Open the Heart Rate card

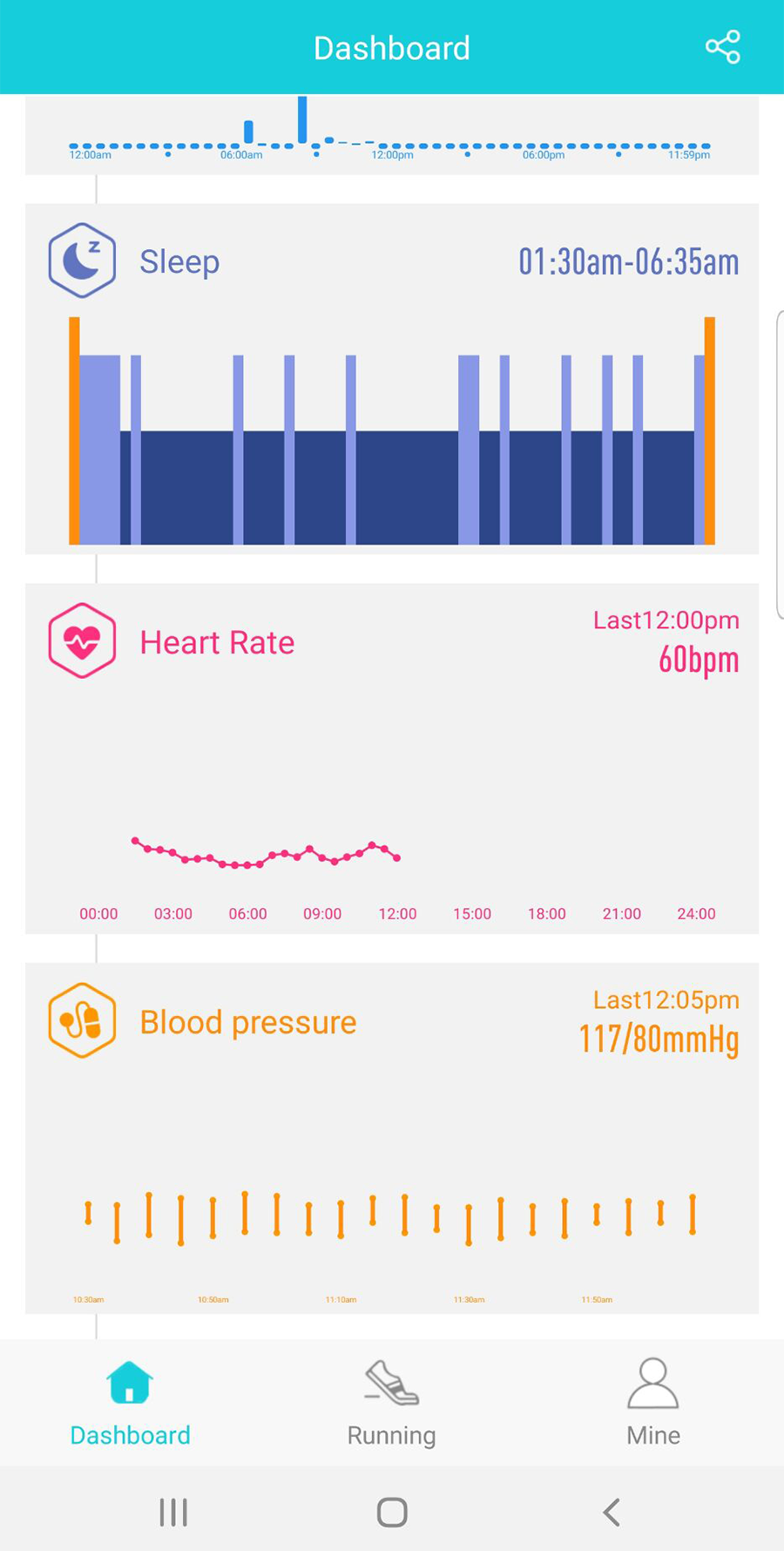[x=391, y=758]
